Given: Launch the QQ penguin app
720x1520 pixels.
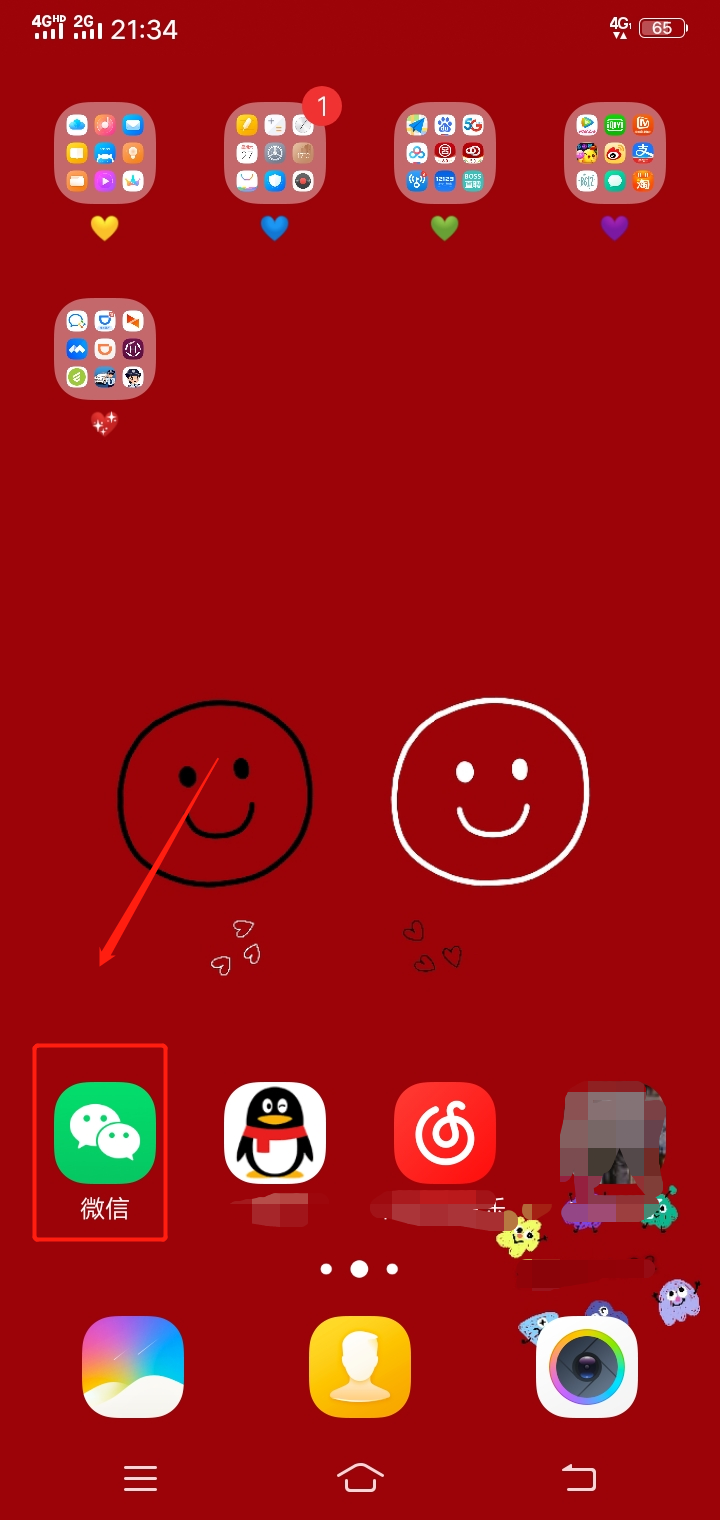Looking at the screenshot, I should point(275,1132).
